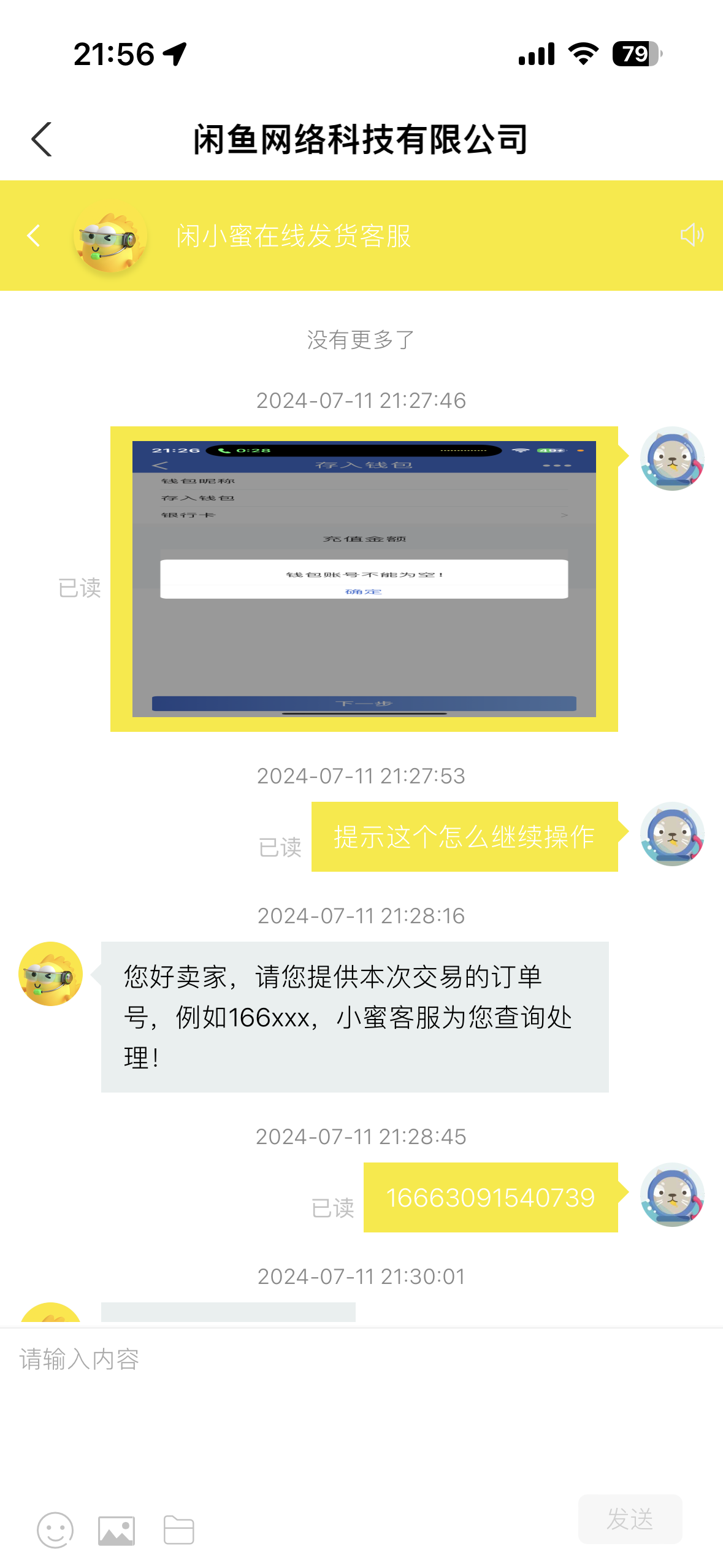Open the sent wallet screenshot image
The width and height of the screenshot is (723, 1568).
pos(364,578)
